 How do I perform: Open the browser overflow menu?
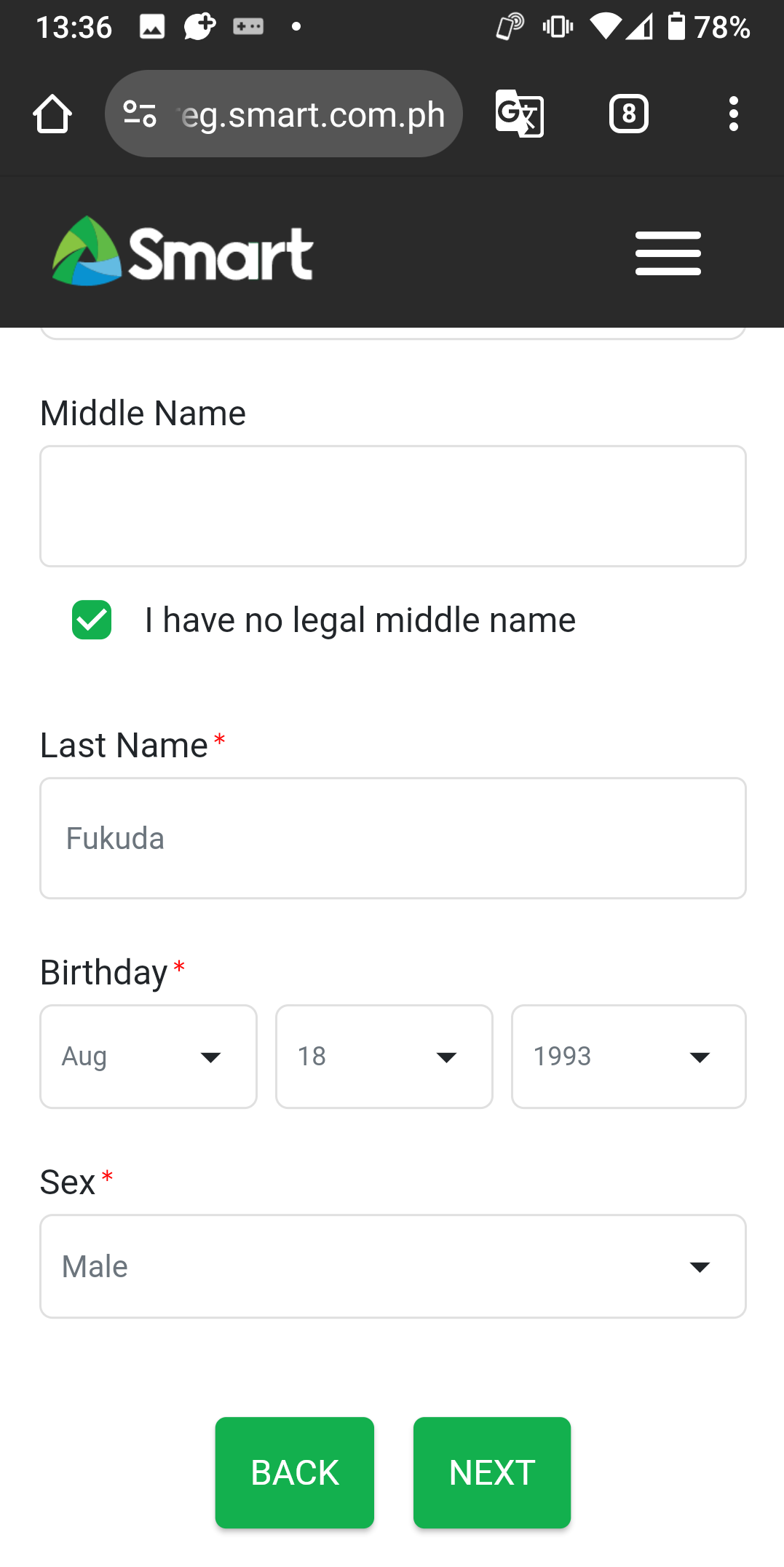click(x=733, y=114)
